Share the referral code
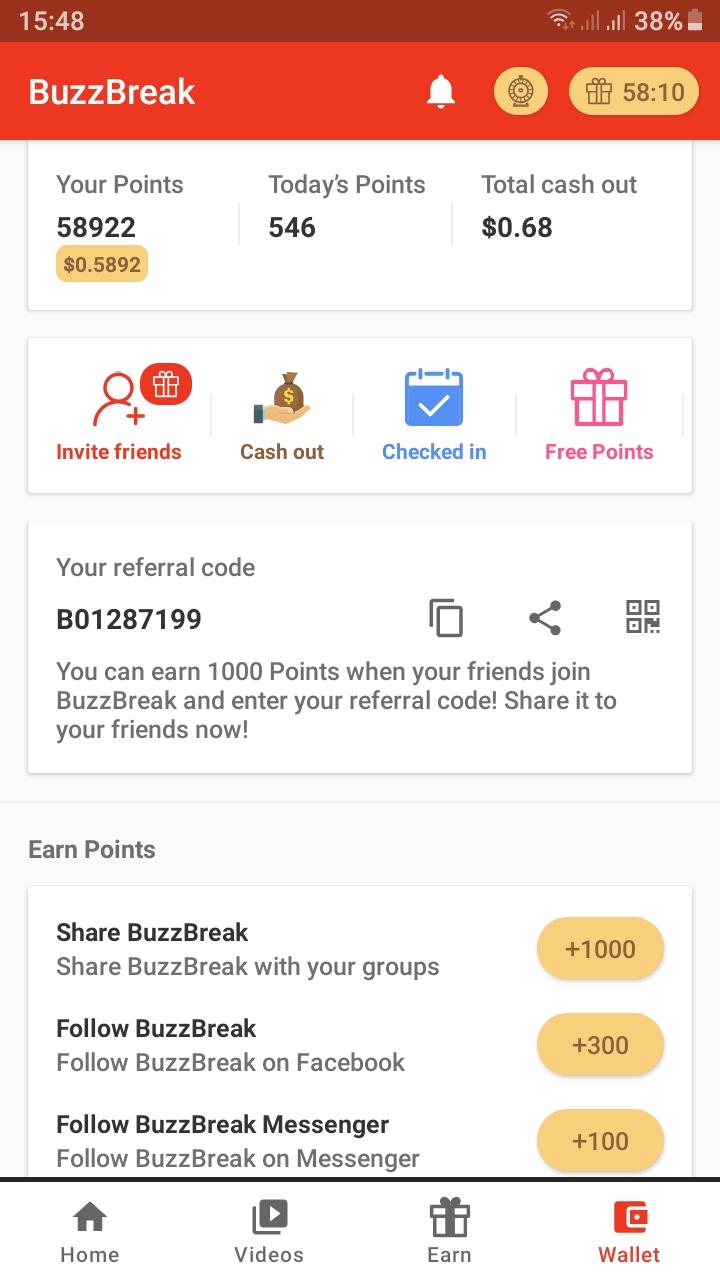The image size is (720, 1280). pos(545,618)
